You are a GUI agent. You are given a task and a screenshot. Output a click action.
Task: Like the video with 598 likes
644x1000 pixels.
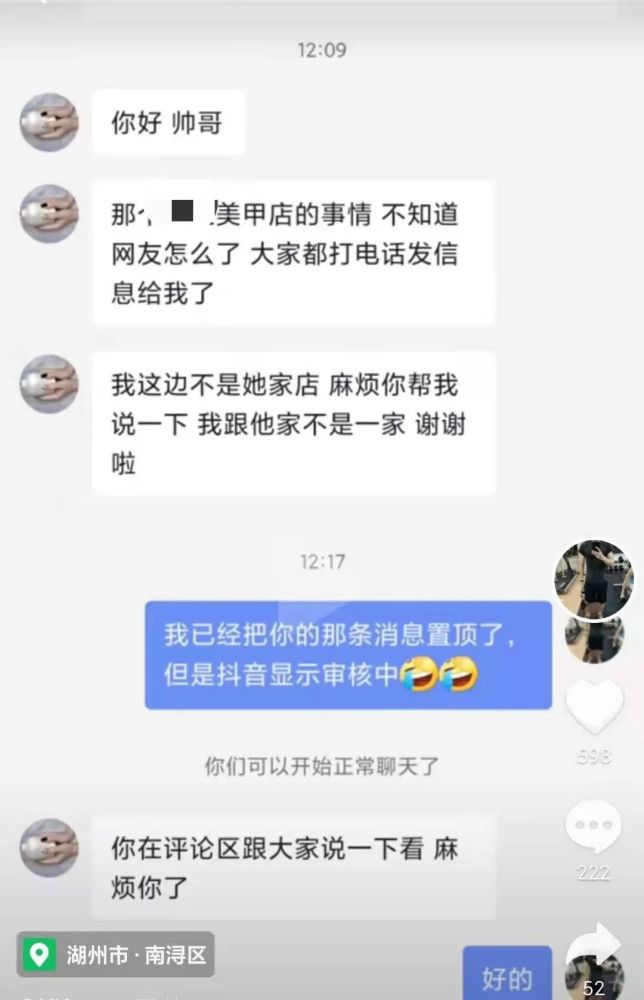coord(594,706)
